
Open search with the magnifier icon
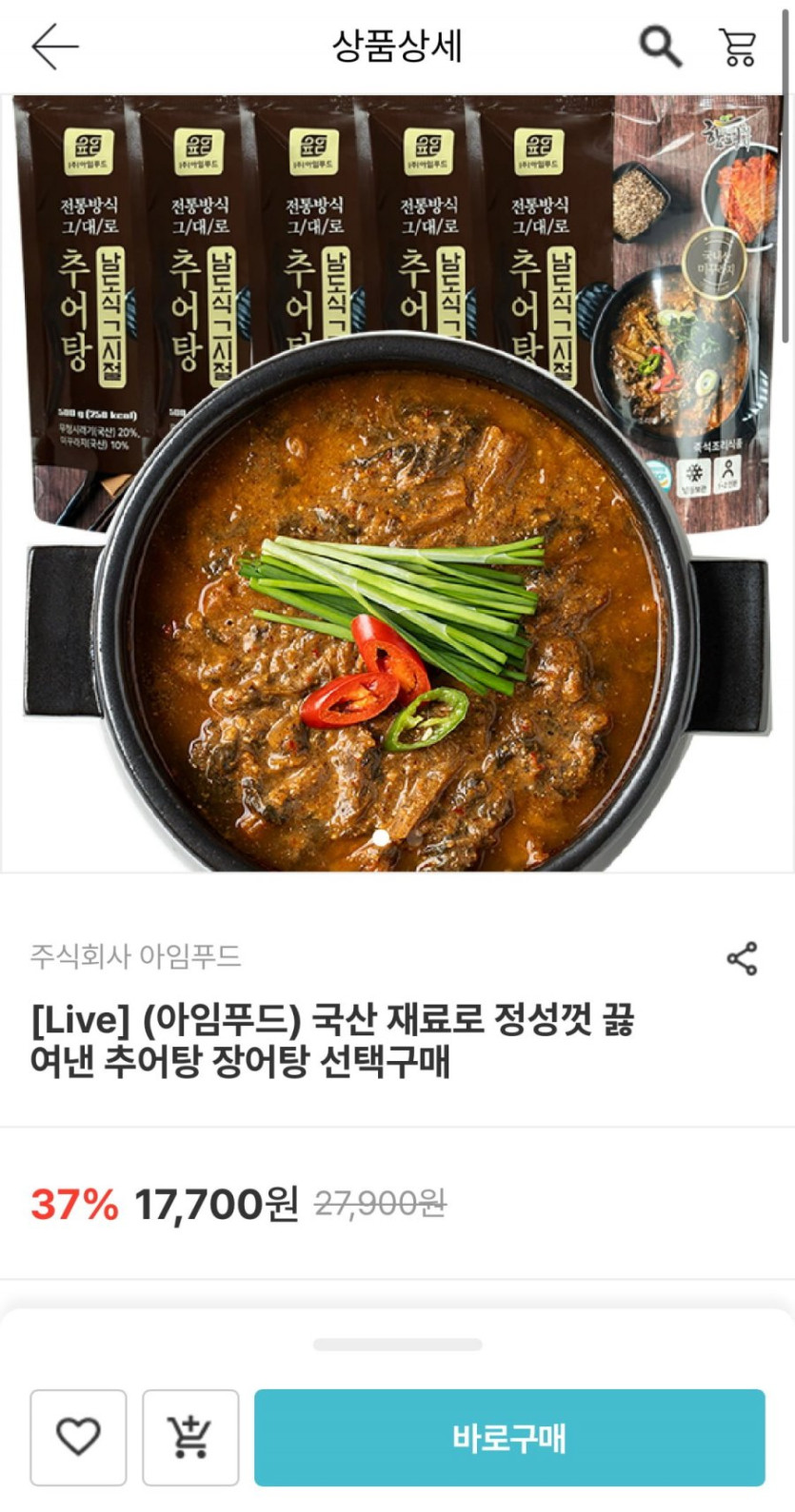coord(659,47)
